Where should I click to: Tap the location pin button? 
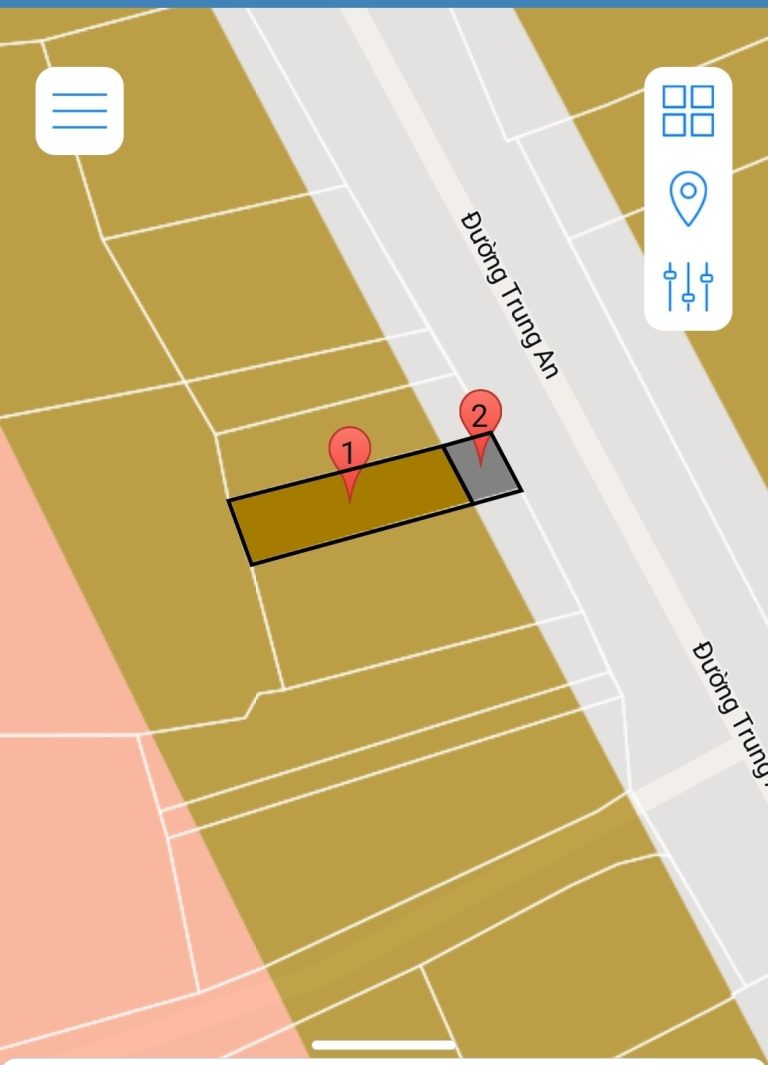688,198
